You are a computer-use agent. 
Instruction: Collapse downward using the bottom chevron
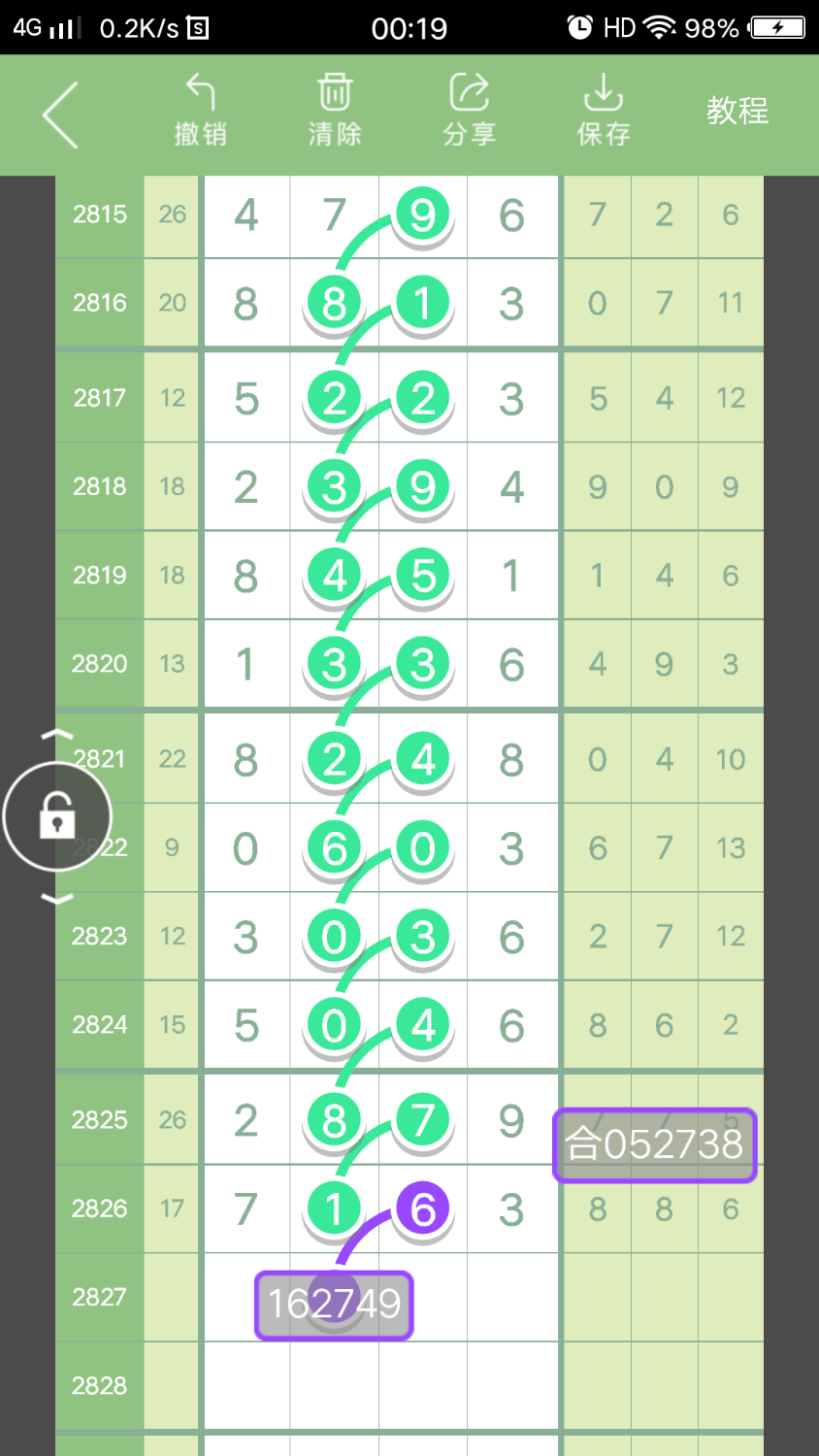coord(57,898)
